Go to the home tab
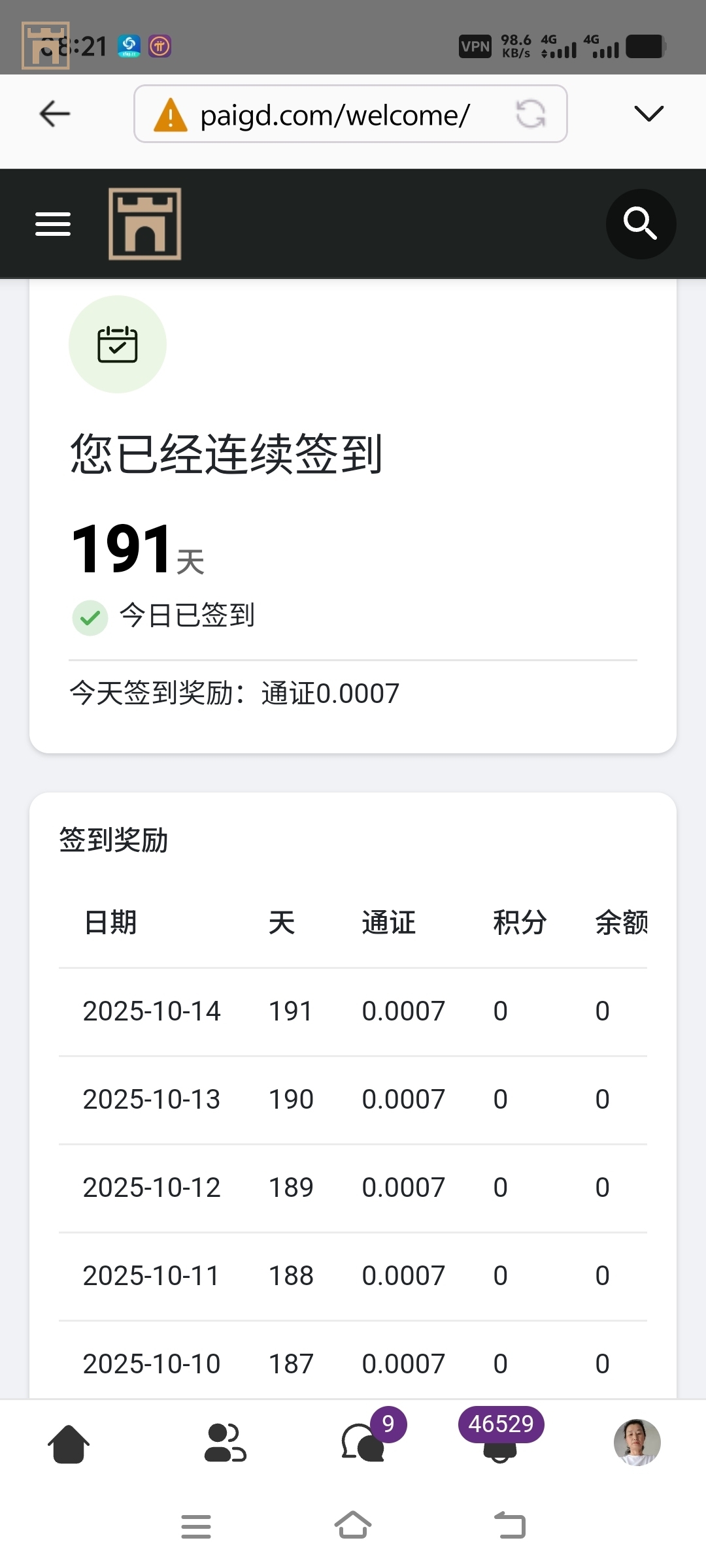This screenshot has height=1568, width=706. click(69, 1443)
